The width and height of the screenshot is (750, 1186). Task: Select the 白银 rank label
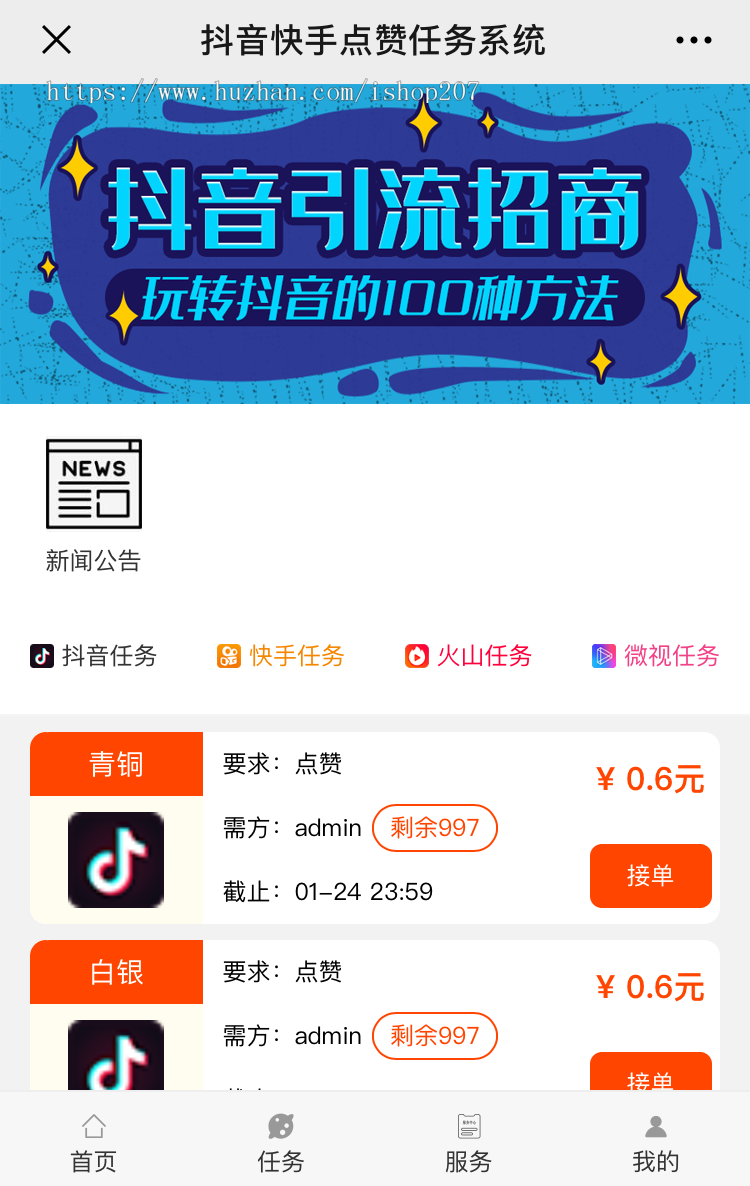(116, 971)
